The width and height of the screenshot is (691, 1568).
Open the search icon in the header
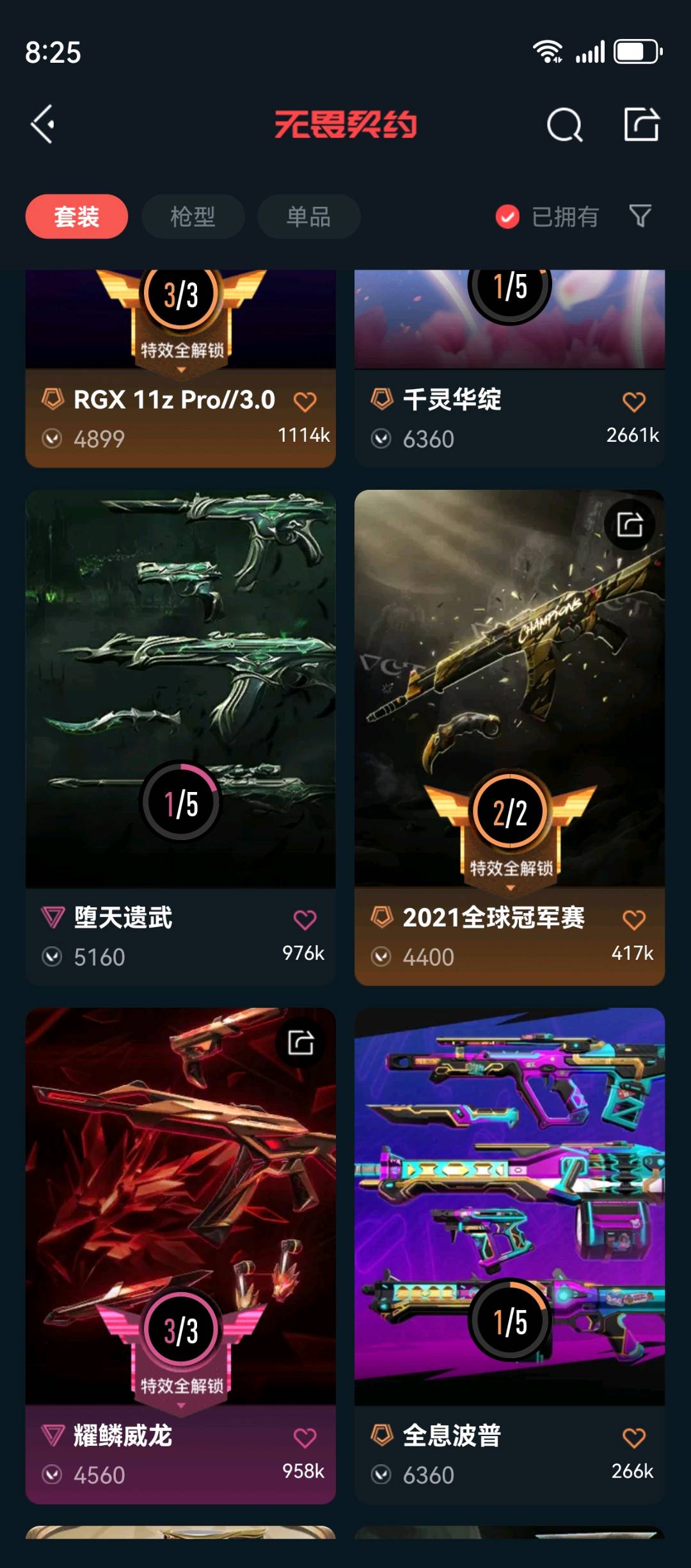[564, 124]
